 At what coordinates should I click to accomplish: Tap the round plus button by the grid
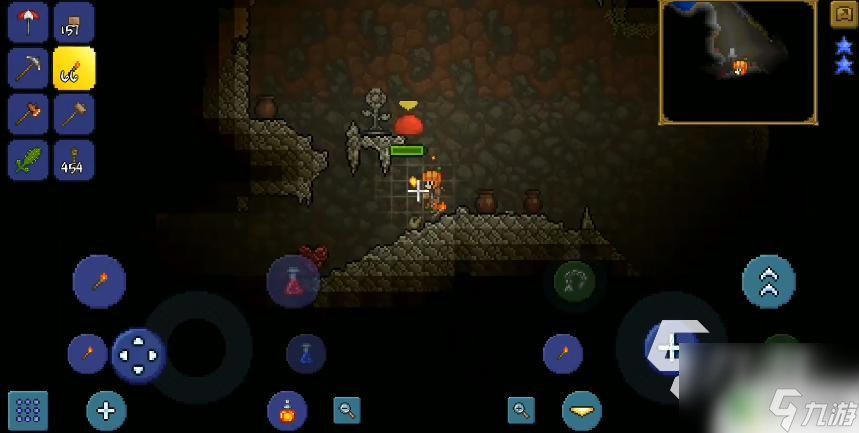pos(106,410)
